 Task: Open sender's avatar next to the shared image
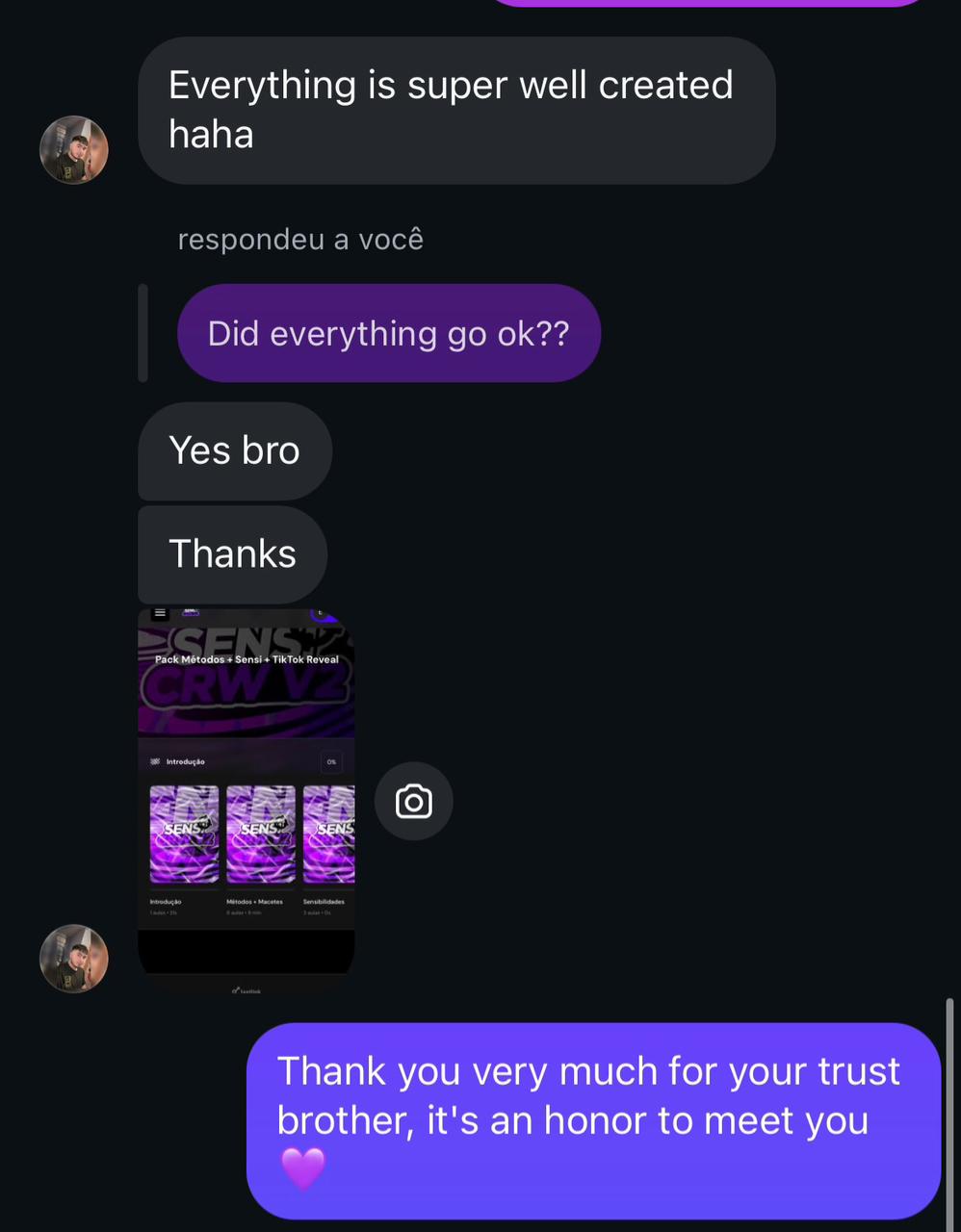point(74,959)
